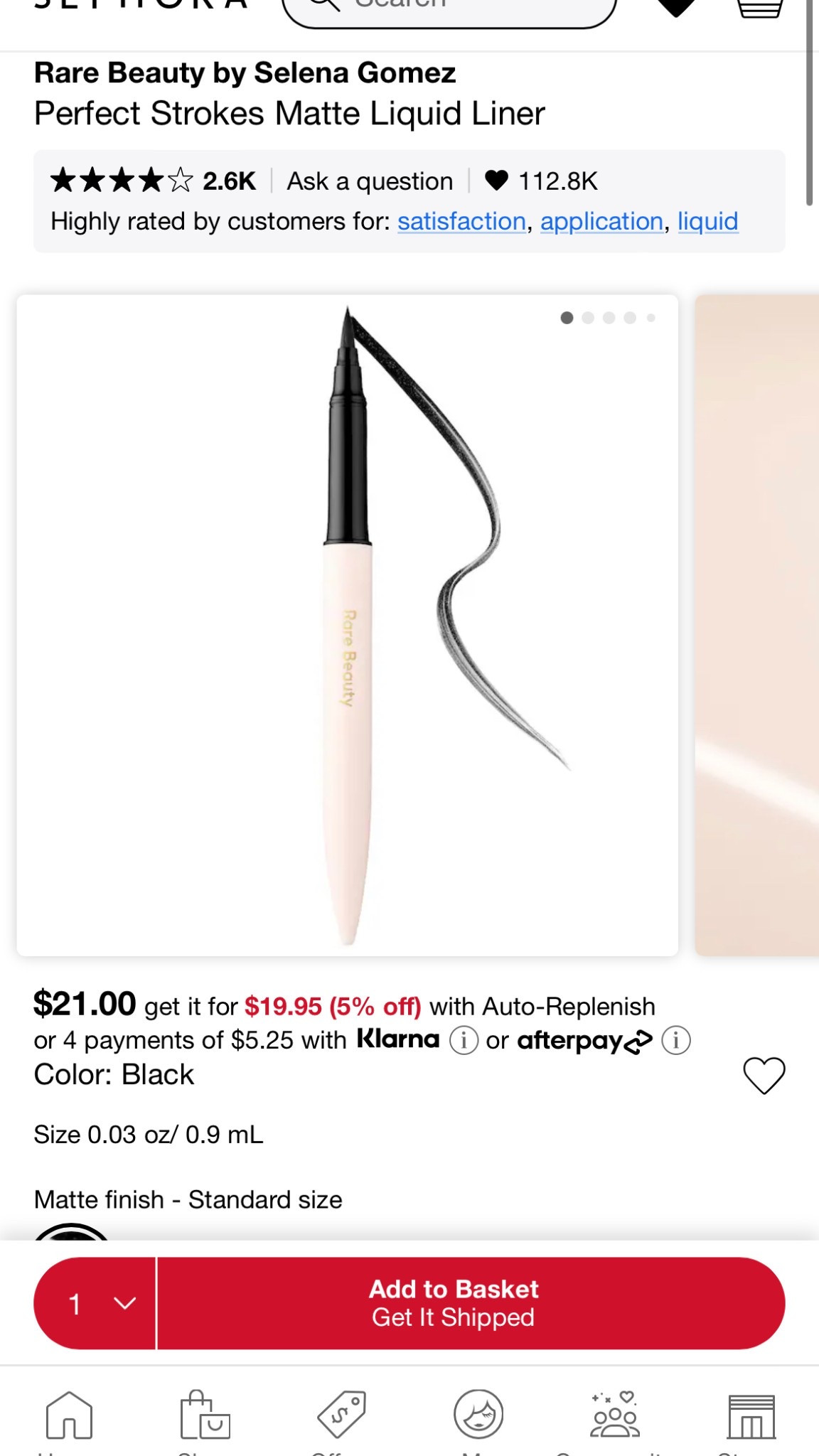Image resolution: width=819 pixels, height=1456 pixels.
Task: Show Afterpay payment info
Action: (676, 1041)
